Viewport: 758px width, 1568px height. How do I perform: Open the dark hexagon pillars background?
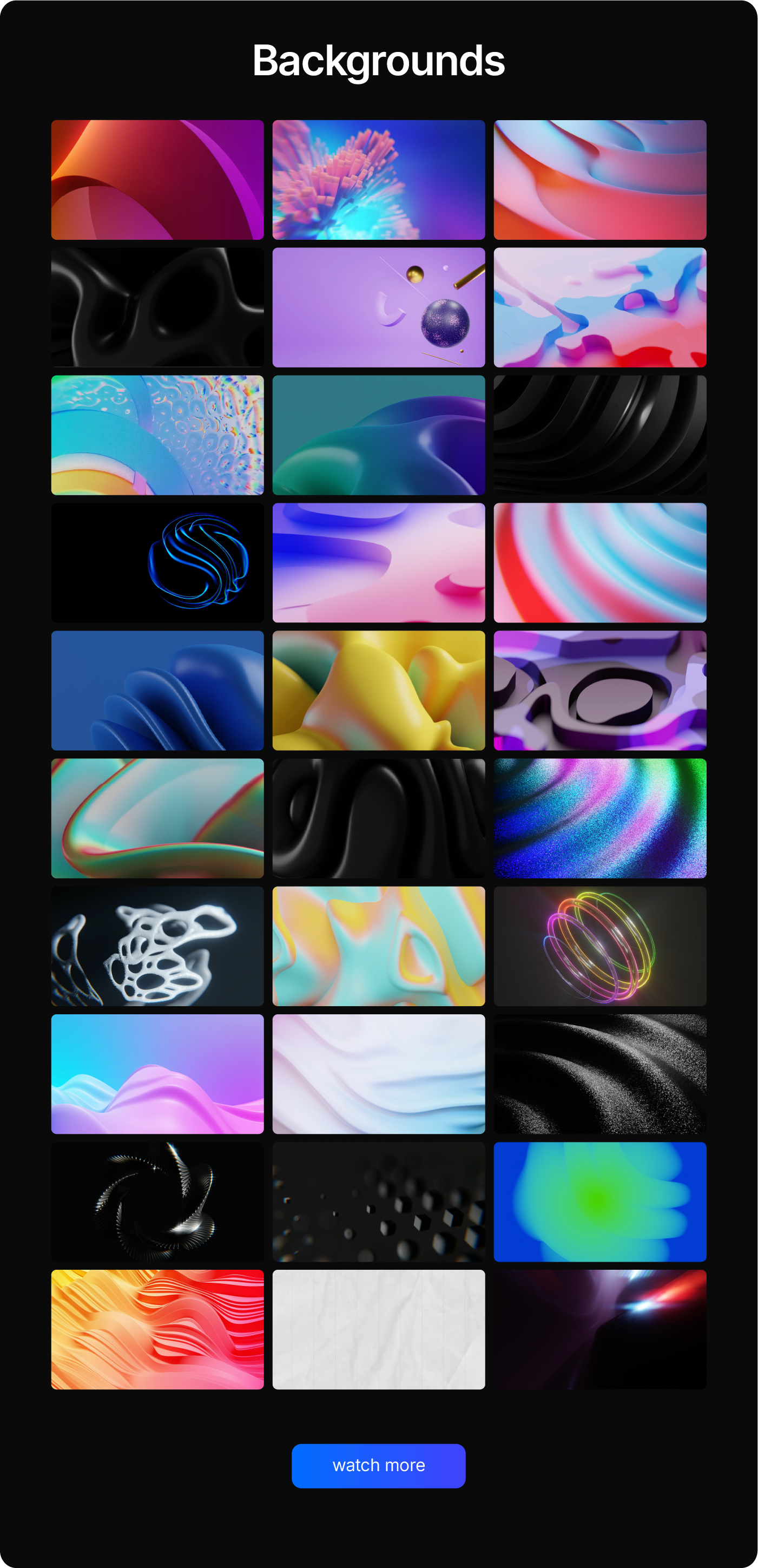pos(378,1202)
